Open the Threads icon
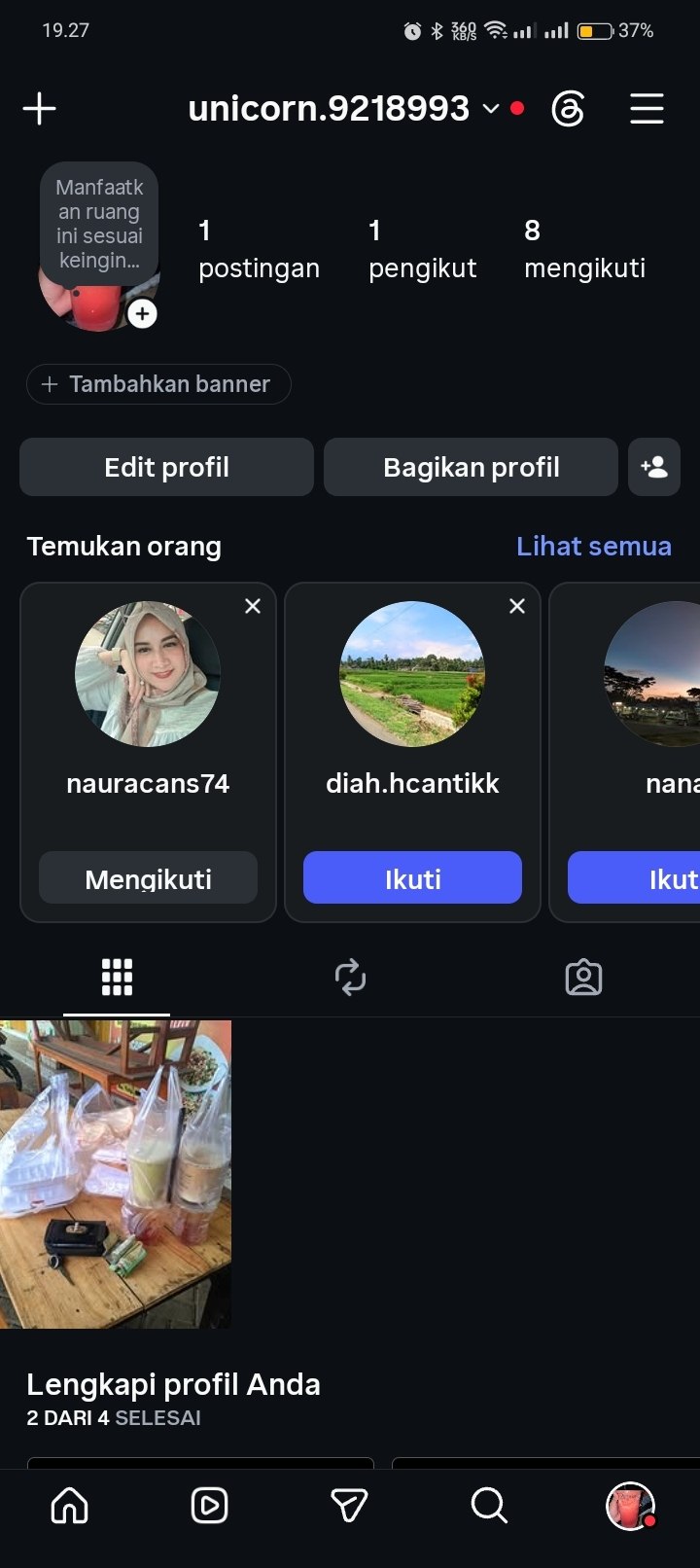This screenshot has width=700, height=1568. tap(568, 109)
